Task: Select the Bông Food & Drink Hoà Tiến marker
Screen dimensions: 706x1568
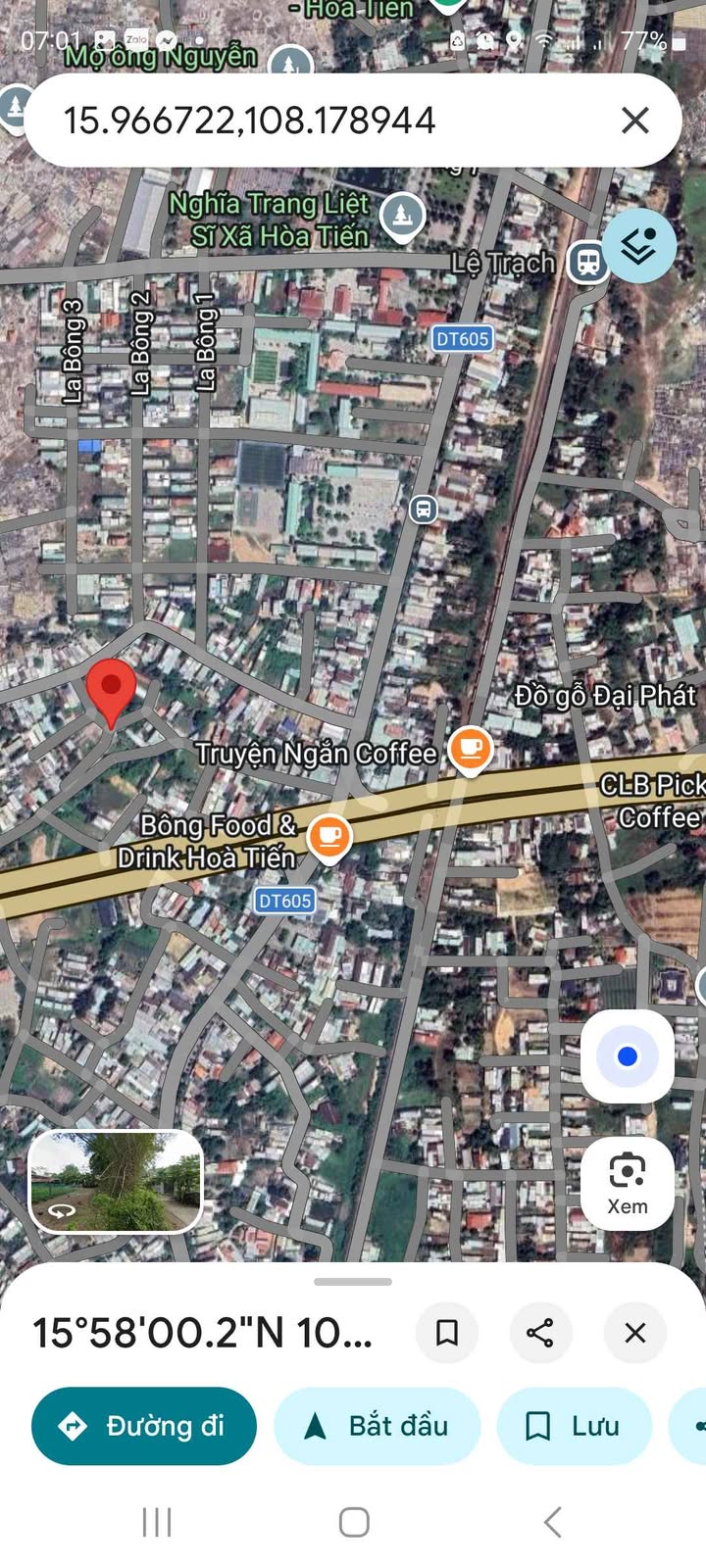Action: click(x=329, y=836)
